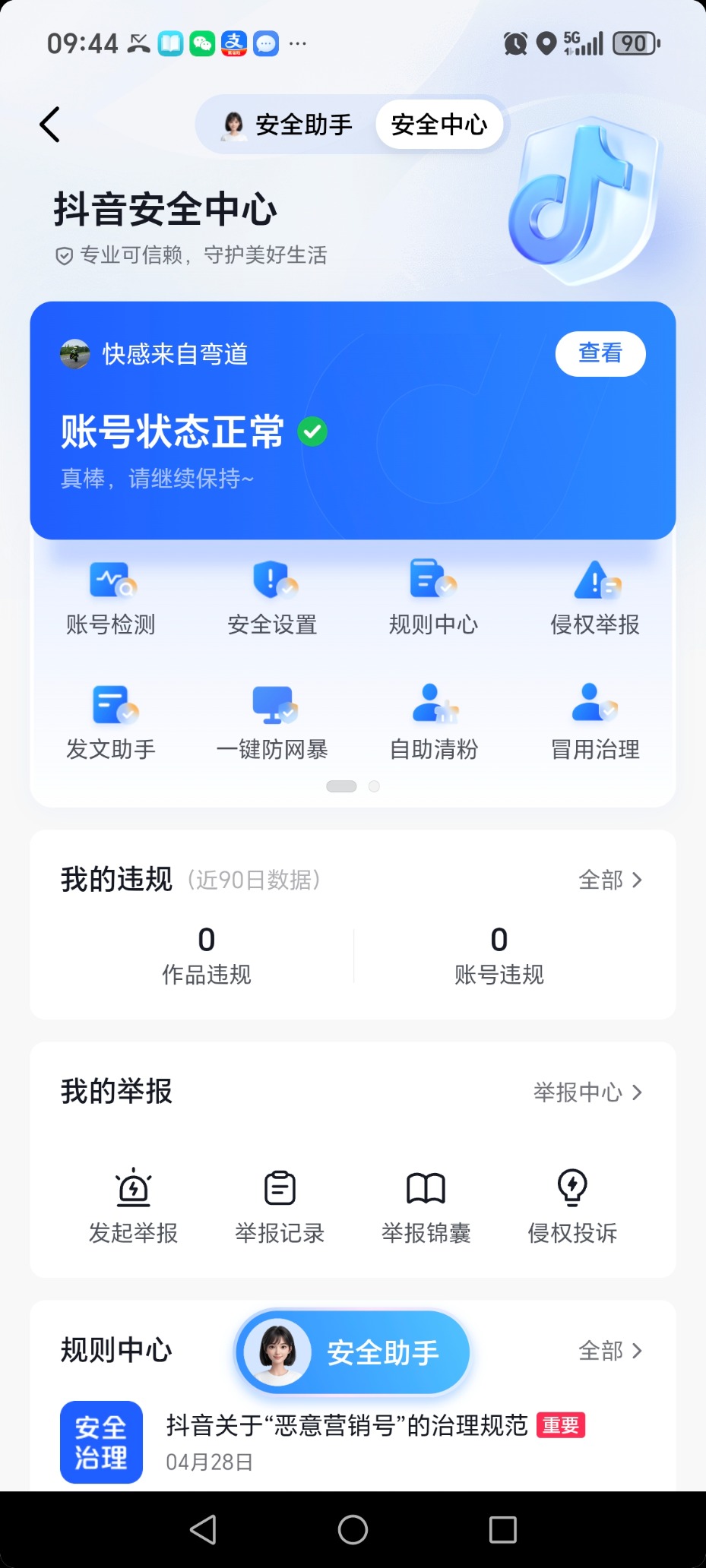Tap 查看 on the account status card
Image resolution: width=706 pixels, height=1568 pixels.
pyautogui.click(x=600, y=353)
